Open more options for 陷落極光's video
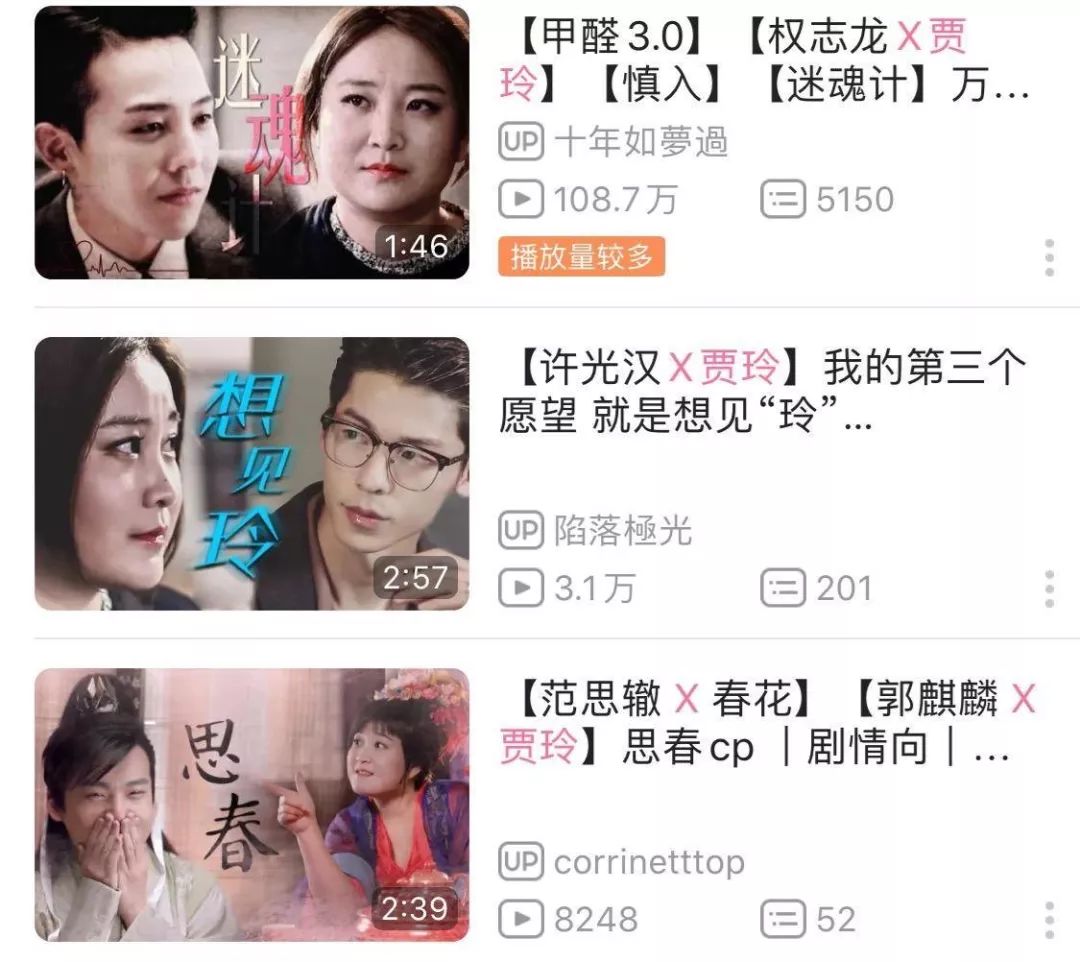The height and width of the screenshot is (962, 1080). pos(1048,589)
